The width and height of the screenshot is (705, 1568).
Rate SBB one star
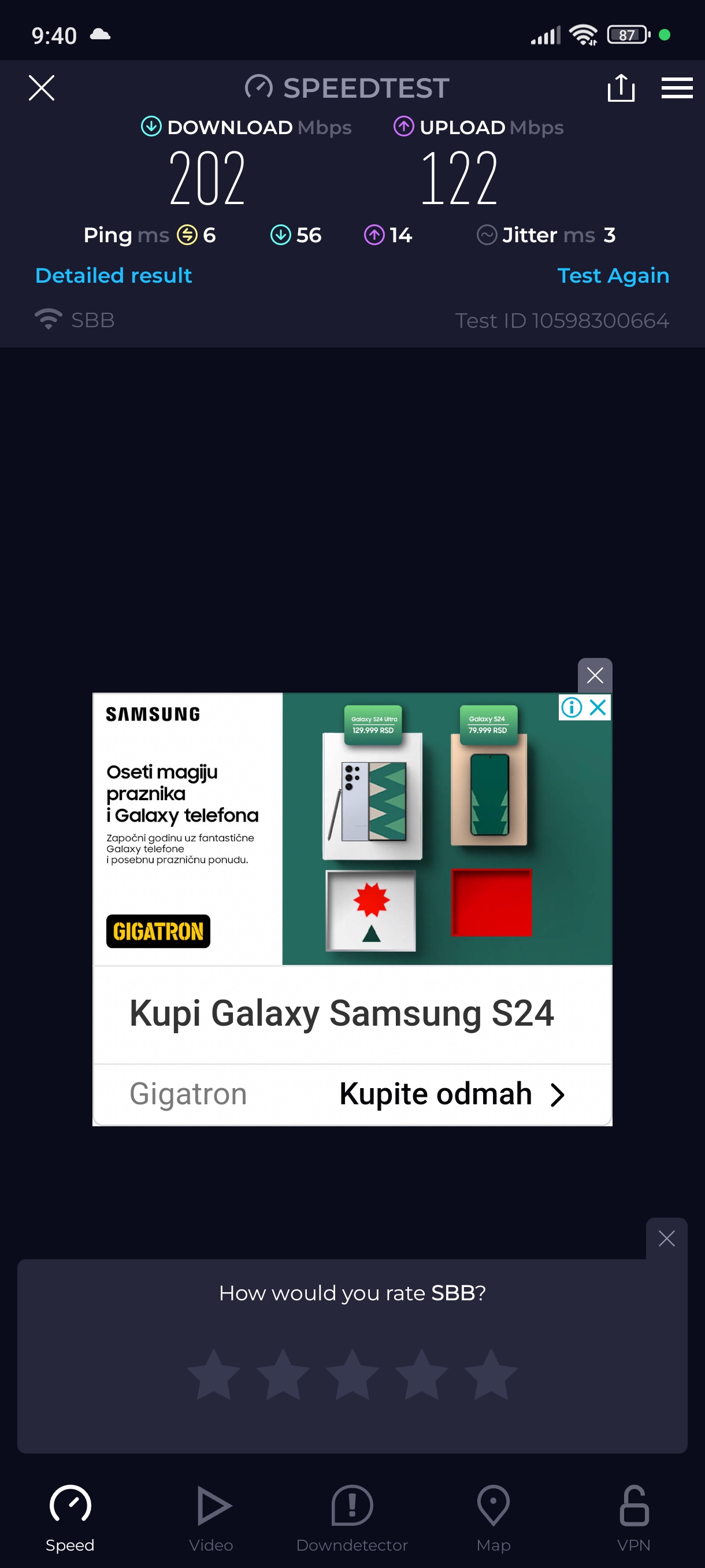213,1374
